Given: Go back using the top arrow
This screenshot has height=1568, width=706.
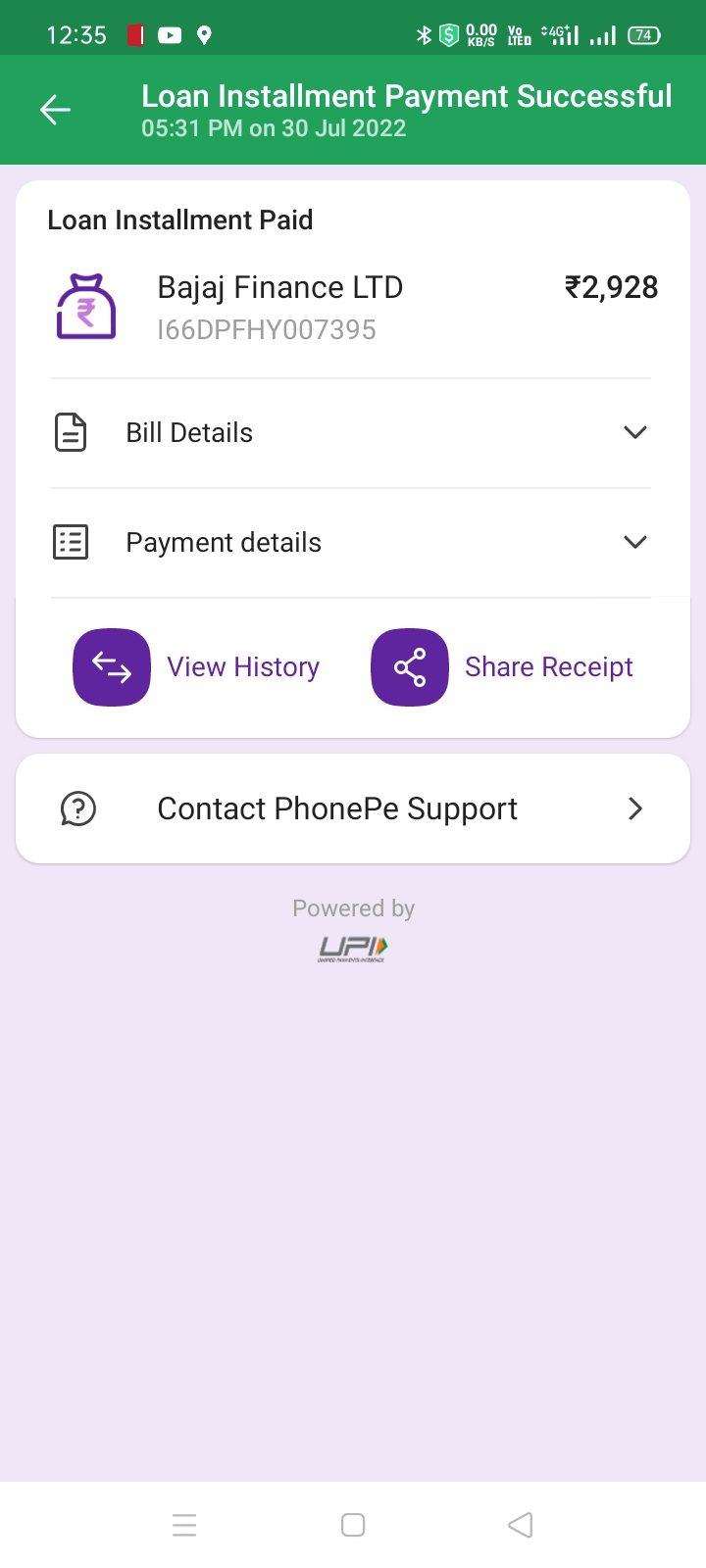Looking at the screenshot, I should [x=55, y=110].
